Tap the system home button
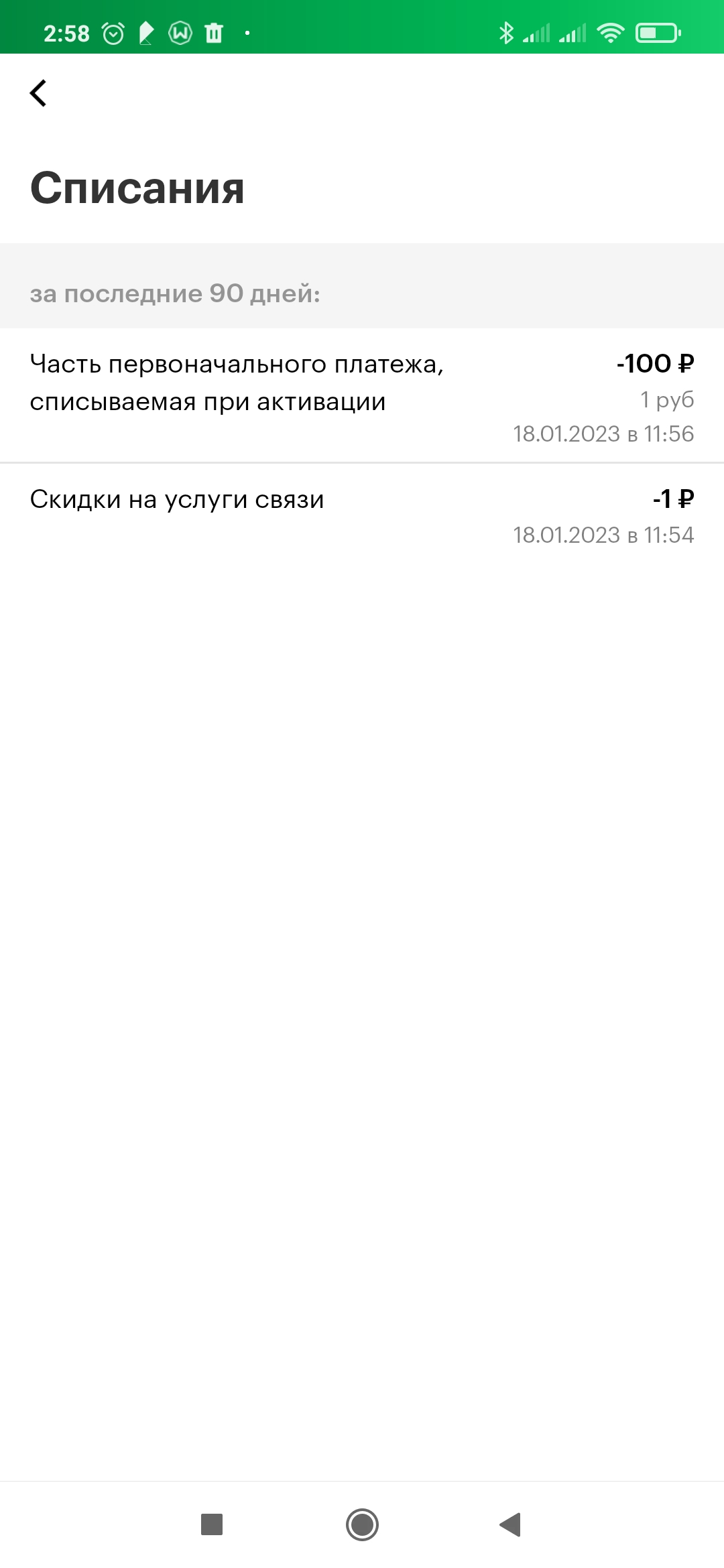This screenshot has width=724, height=1568. [362, 1524]
